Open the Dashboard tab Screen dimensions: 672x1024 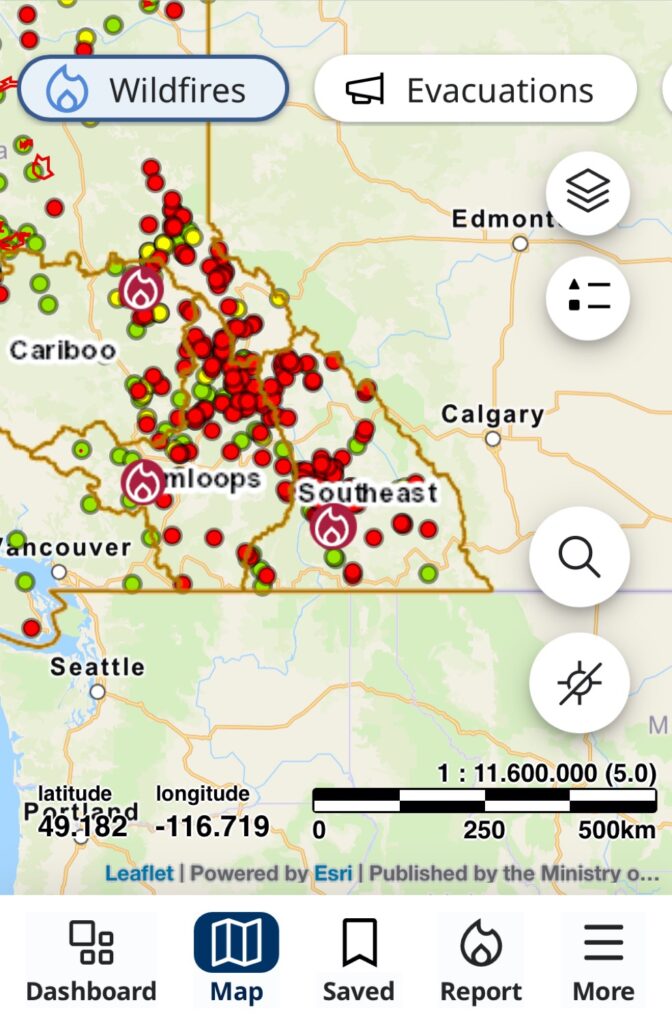91,961
